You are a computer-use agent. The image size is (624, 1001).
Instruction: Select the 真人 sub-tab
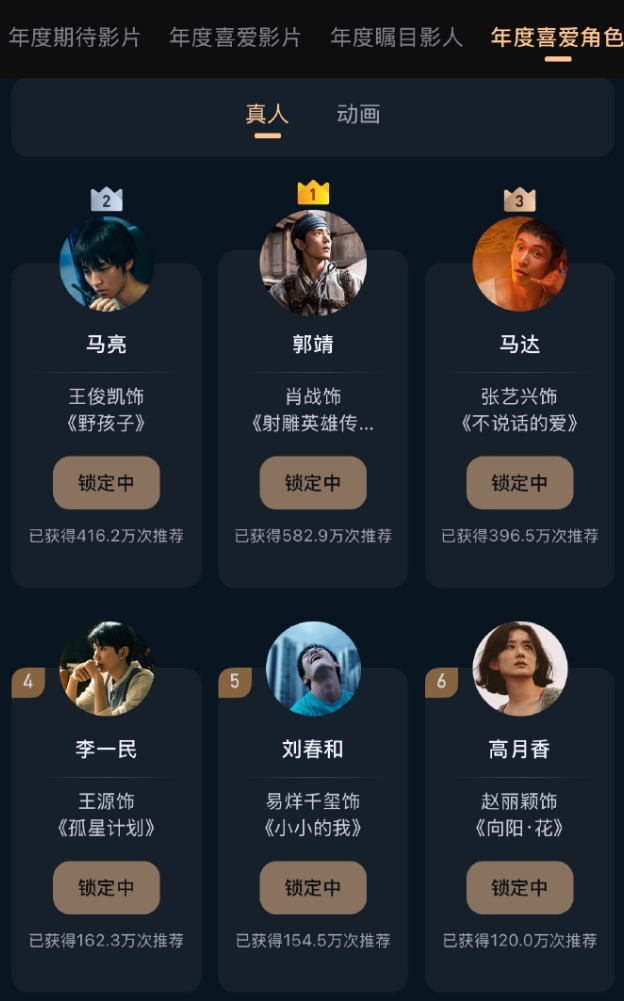267,114
